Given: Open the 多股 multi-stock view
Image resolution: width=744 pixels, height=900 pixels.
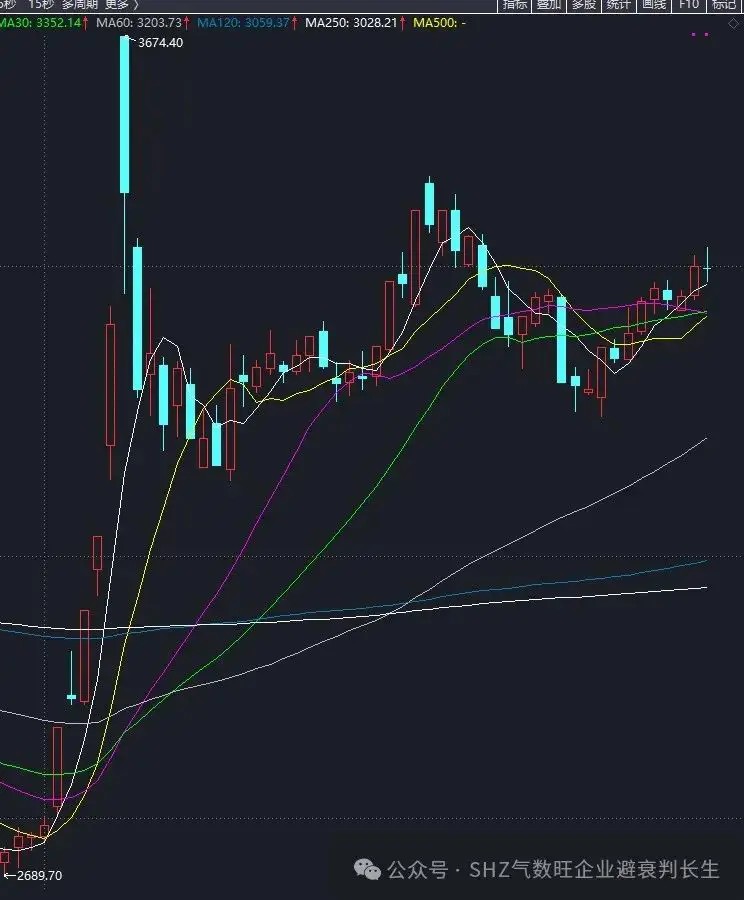Looking at the screenshot, I should click(583, 5).
